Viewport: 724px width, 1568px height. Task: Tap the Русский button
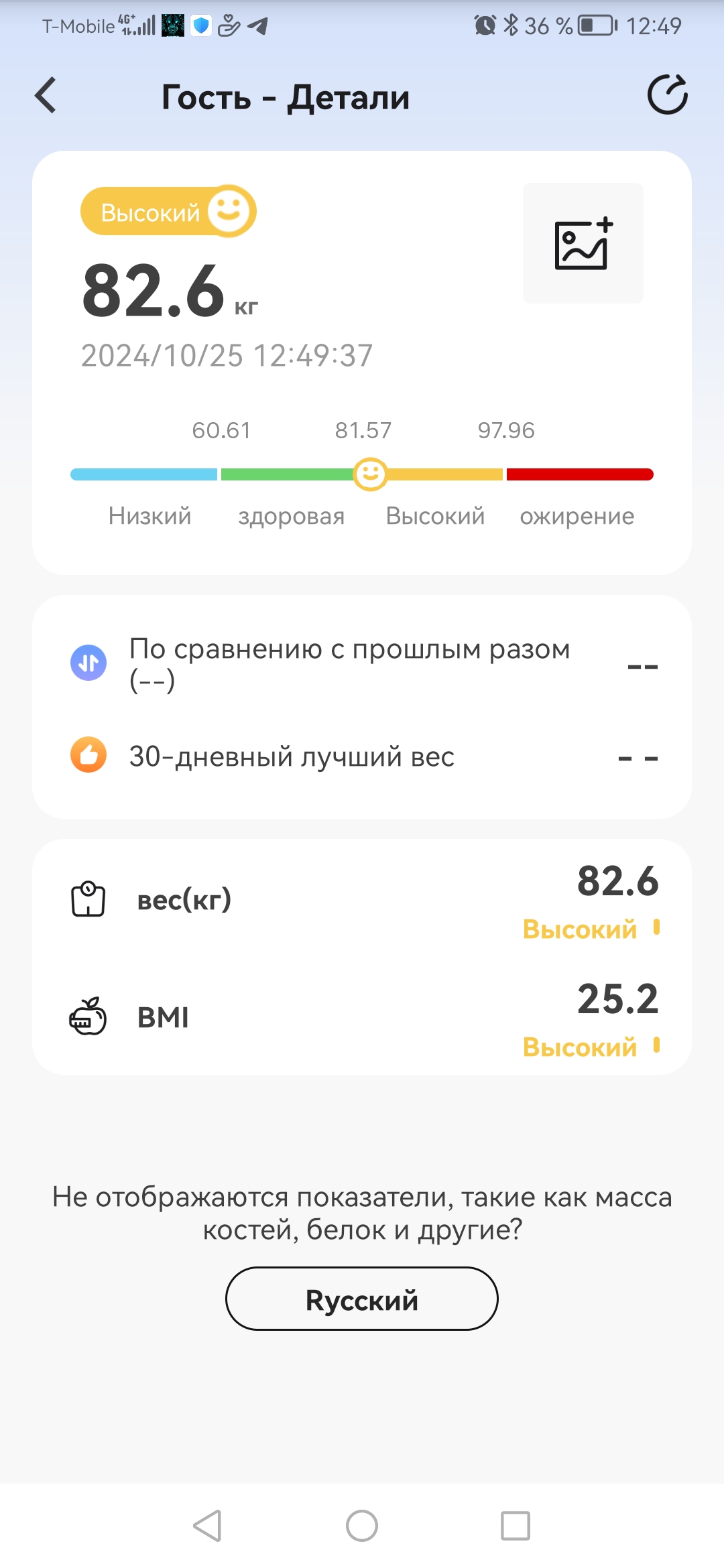point(362,1299)
